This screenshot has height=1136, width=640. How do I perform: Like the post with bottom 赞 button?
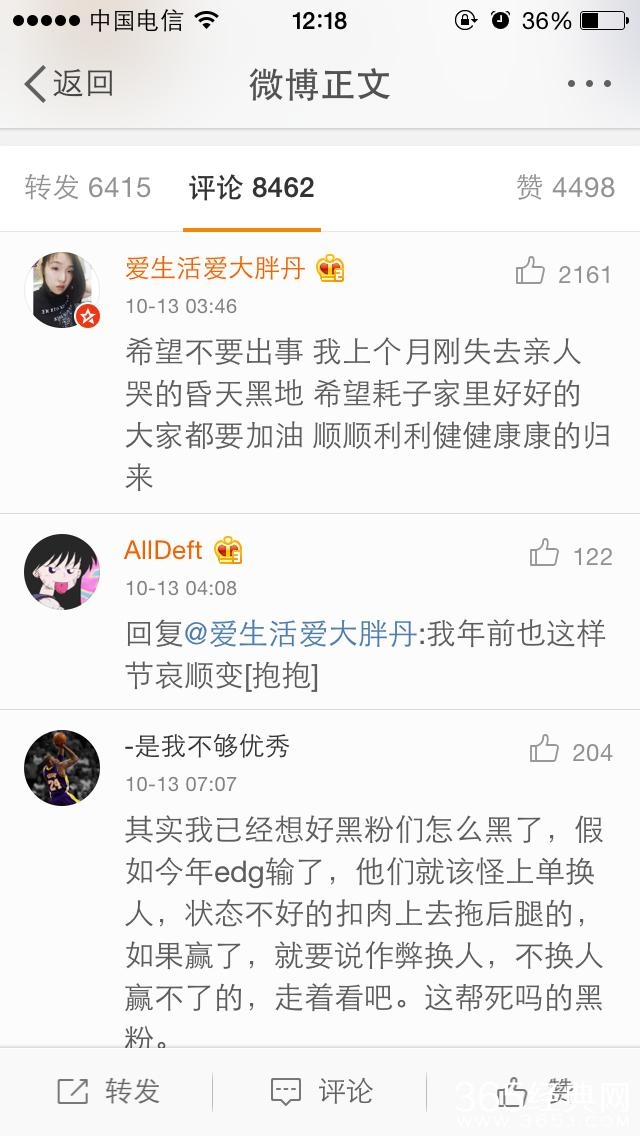coord(535,1091)
